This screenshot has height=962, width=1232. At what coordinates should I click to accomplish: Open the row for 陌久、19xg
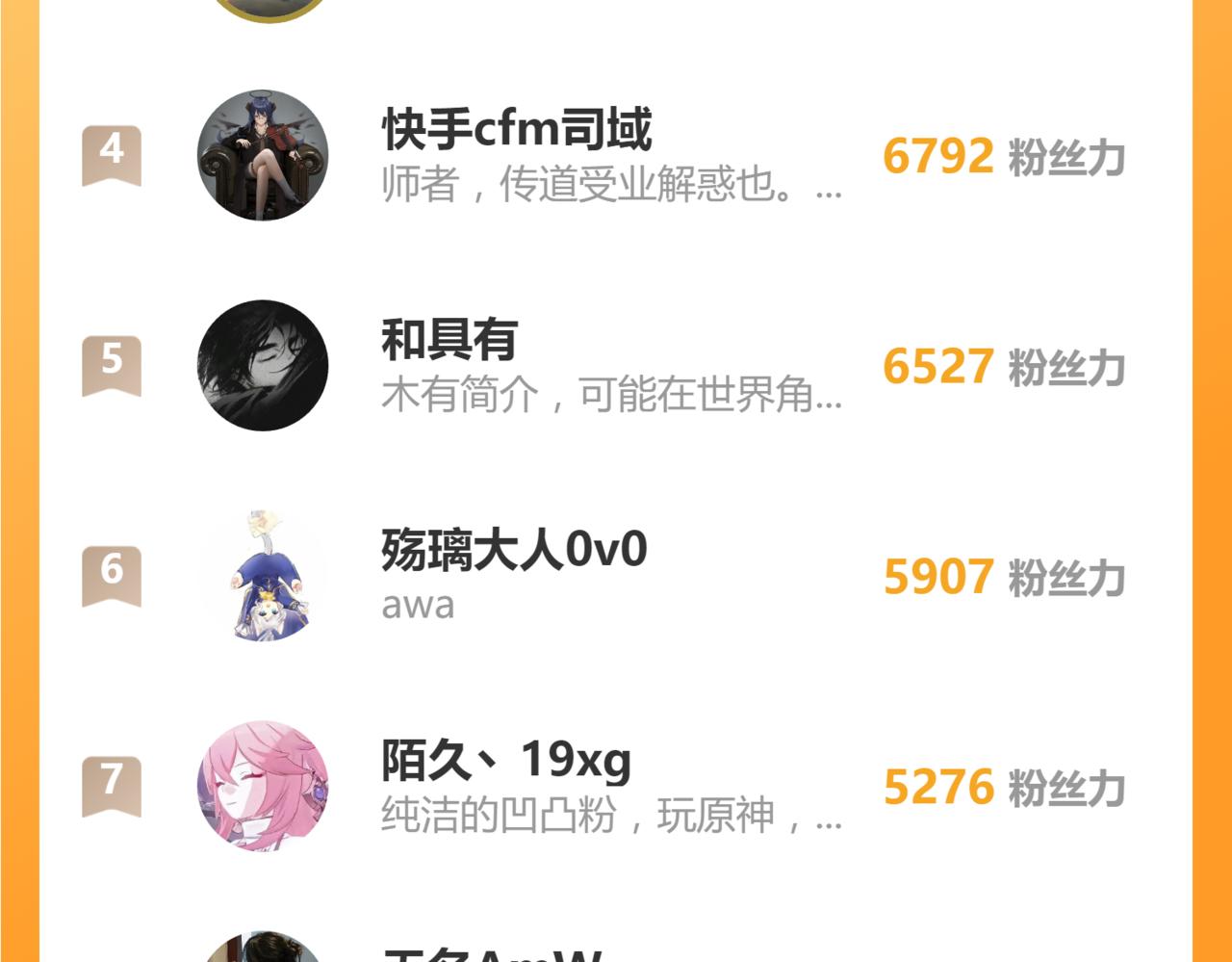pos(506,761)
